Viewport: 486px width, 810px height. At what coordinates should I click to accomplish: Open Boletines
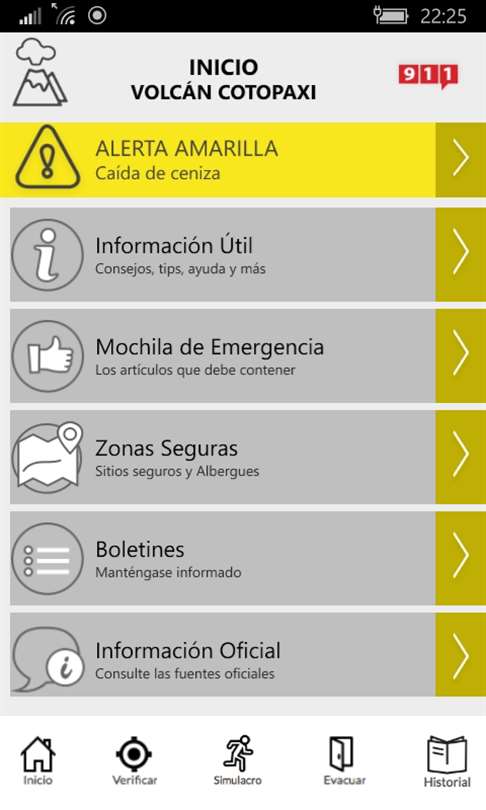[248, 558]
